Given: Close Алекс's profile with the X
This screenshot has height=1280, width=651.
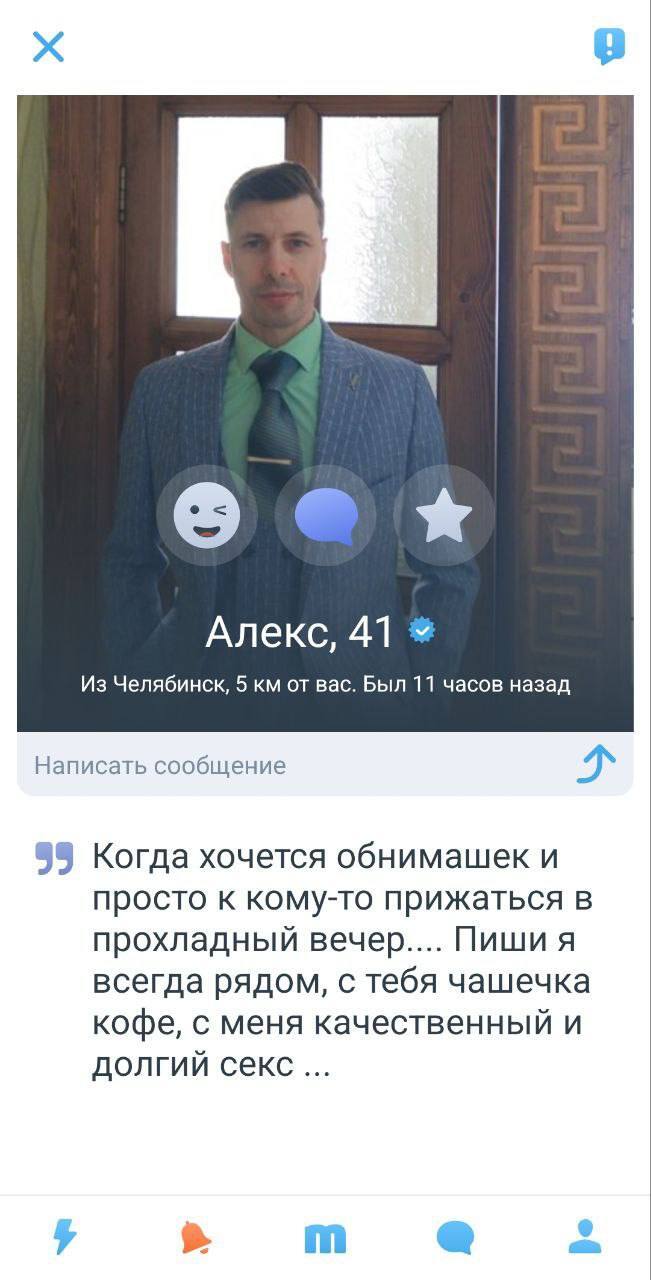Looking at the screenshot, I should 48,47.
